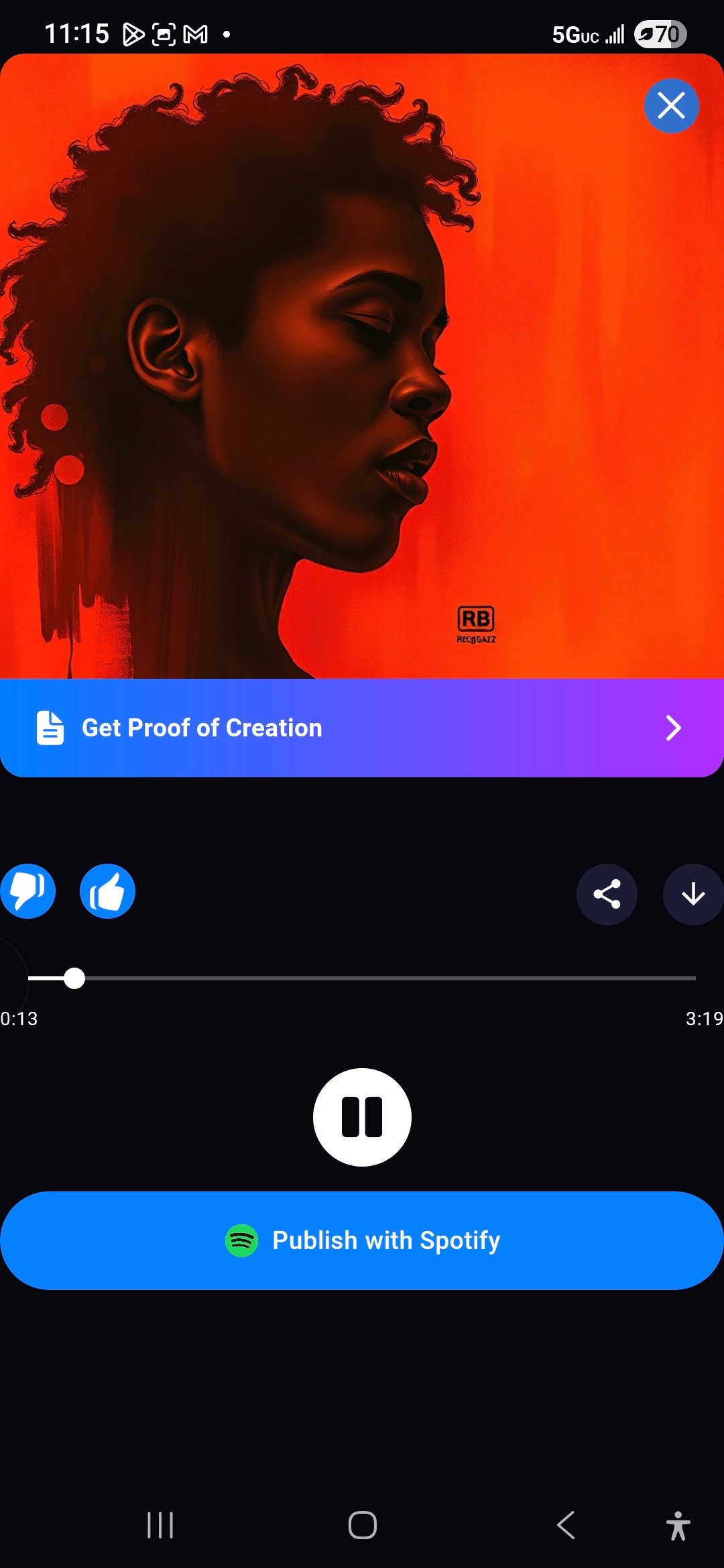
Task: Tap Publish with Spotify
Action: (x=362, y=1240)
